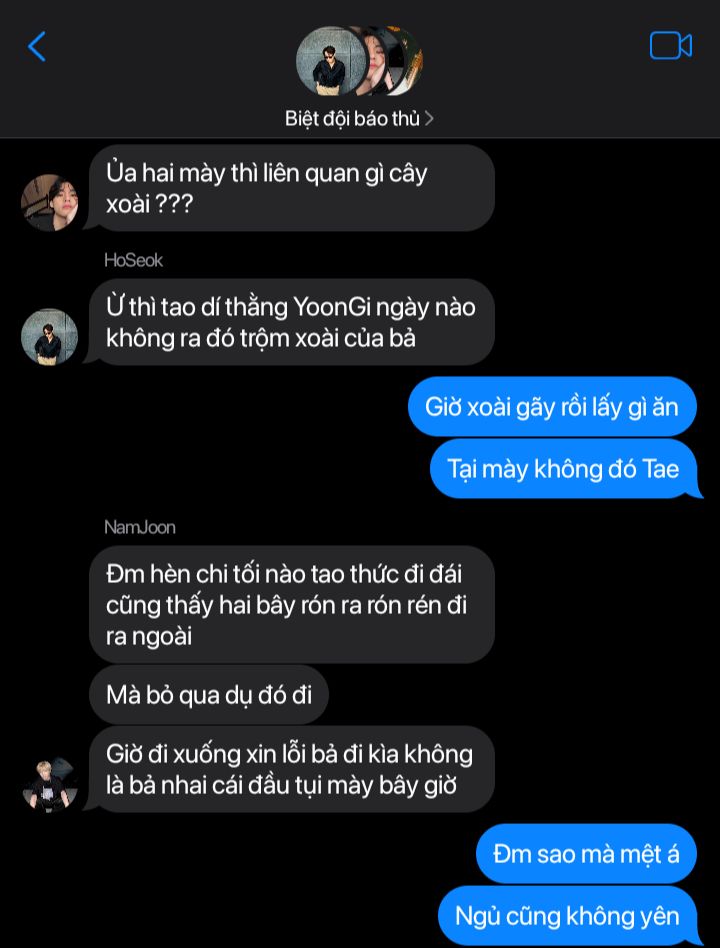
Task: Open Biệt đội báo thù group details
Action: (x=359, y=118)
